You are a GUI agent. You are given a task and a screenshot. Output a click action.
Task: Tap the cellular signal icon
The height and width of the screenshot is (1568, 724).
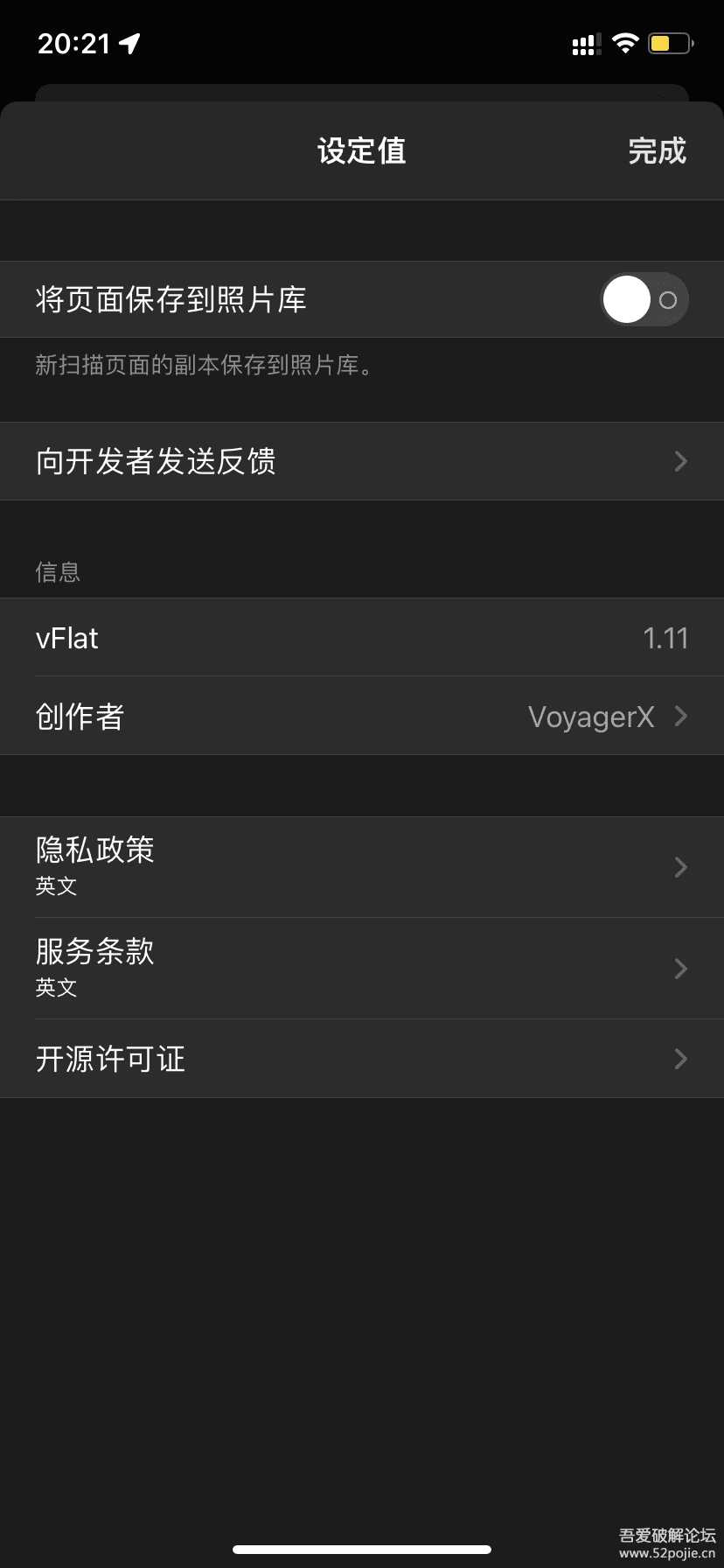click(x=584, y=42)
